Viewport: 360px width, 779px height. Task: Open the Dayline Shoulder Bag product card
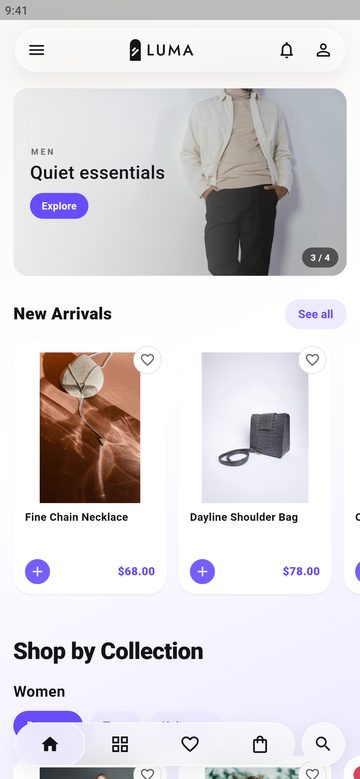pos(255,468)
